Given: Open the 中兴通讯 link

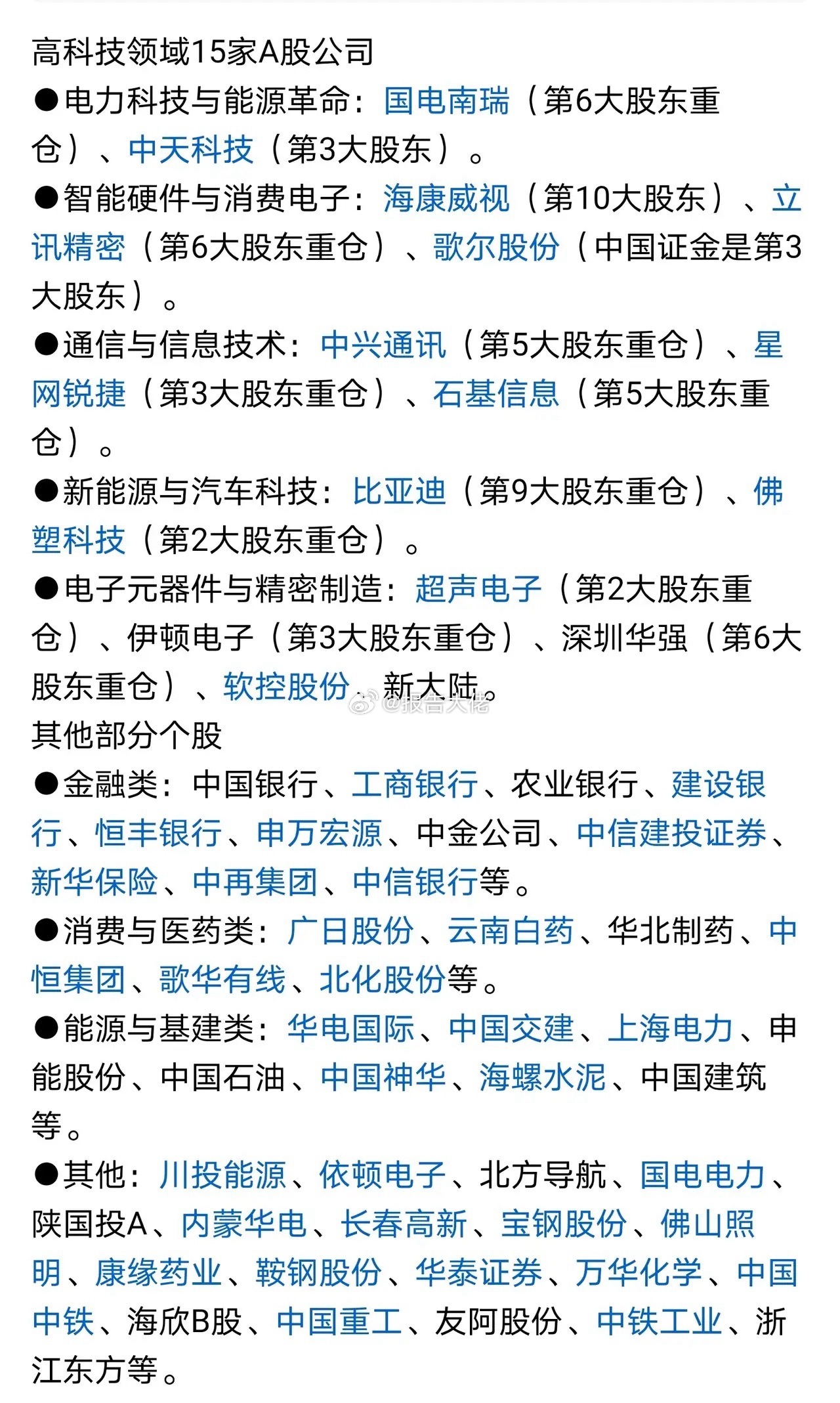Looking at the screenshot, I should [x=383, y=345].
